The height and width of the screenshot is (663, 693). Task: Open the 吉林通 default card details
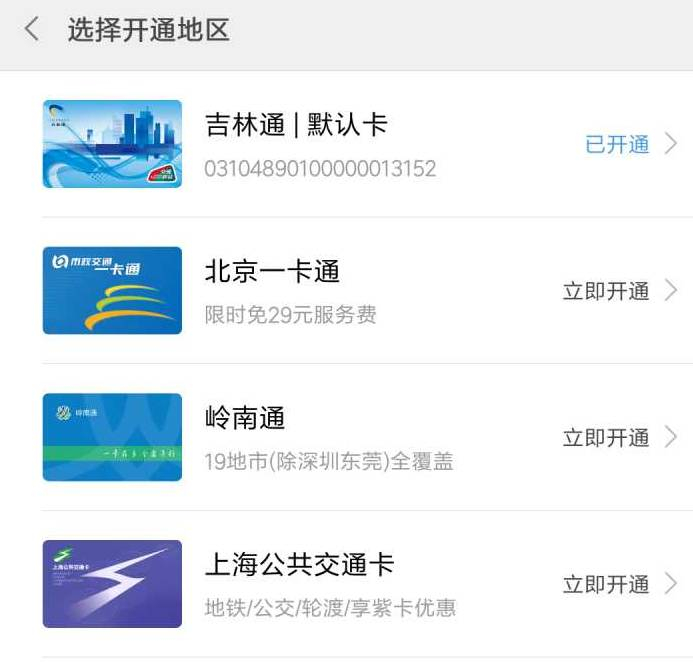point(320,144)
